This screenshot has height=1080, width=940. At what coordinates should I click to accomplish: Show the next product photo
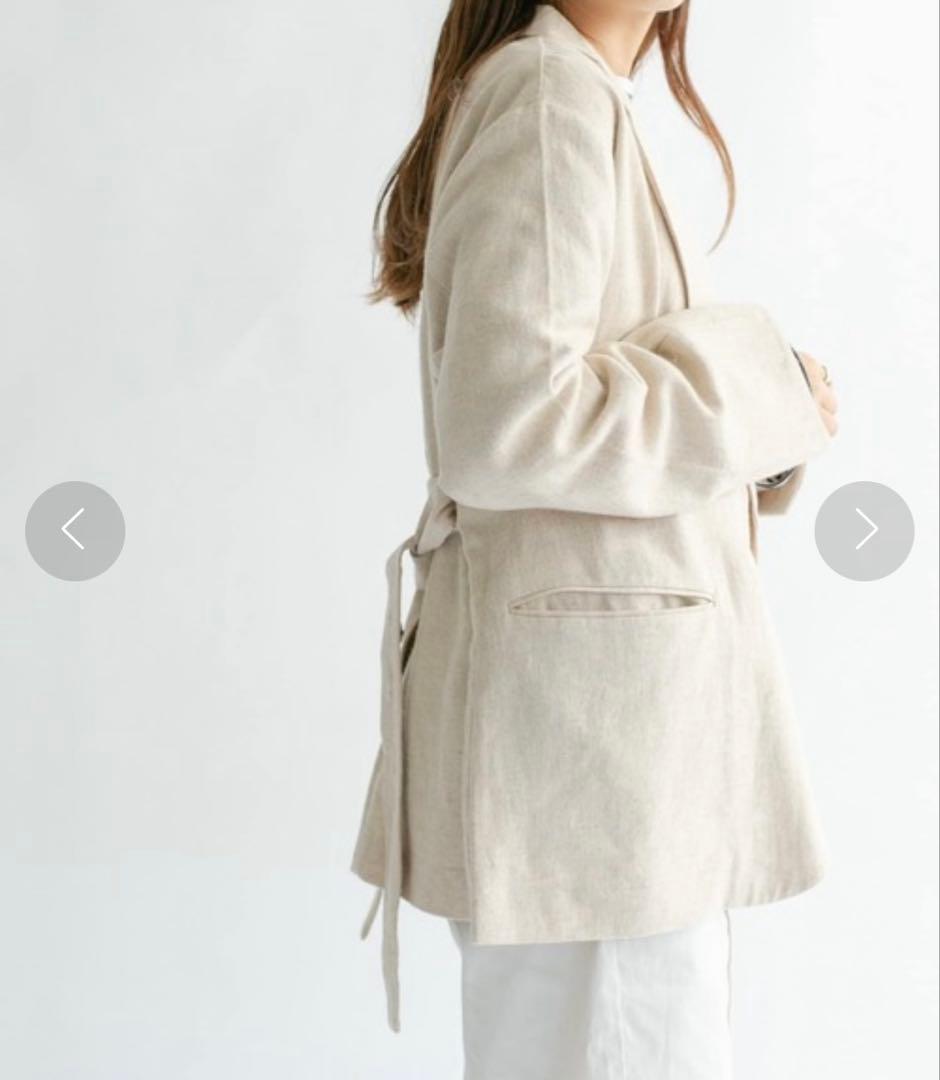pos(864,530)
